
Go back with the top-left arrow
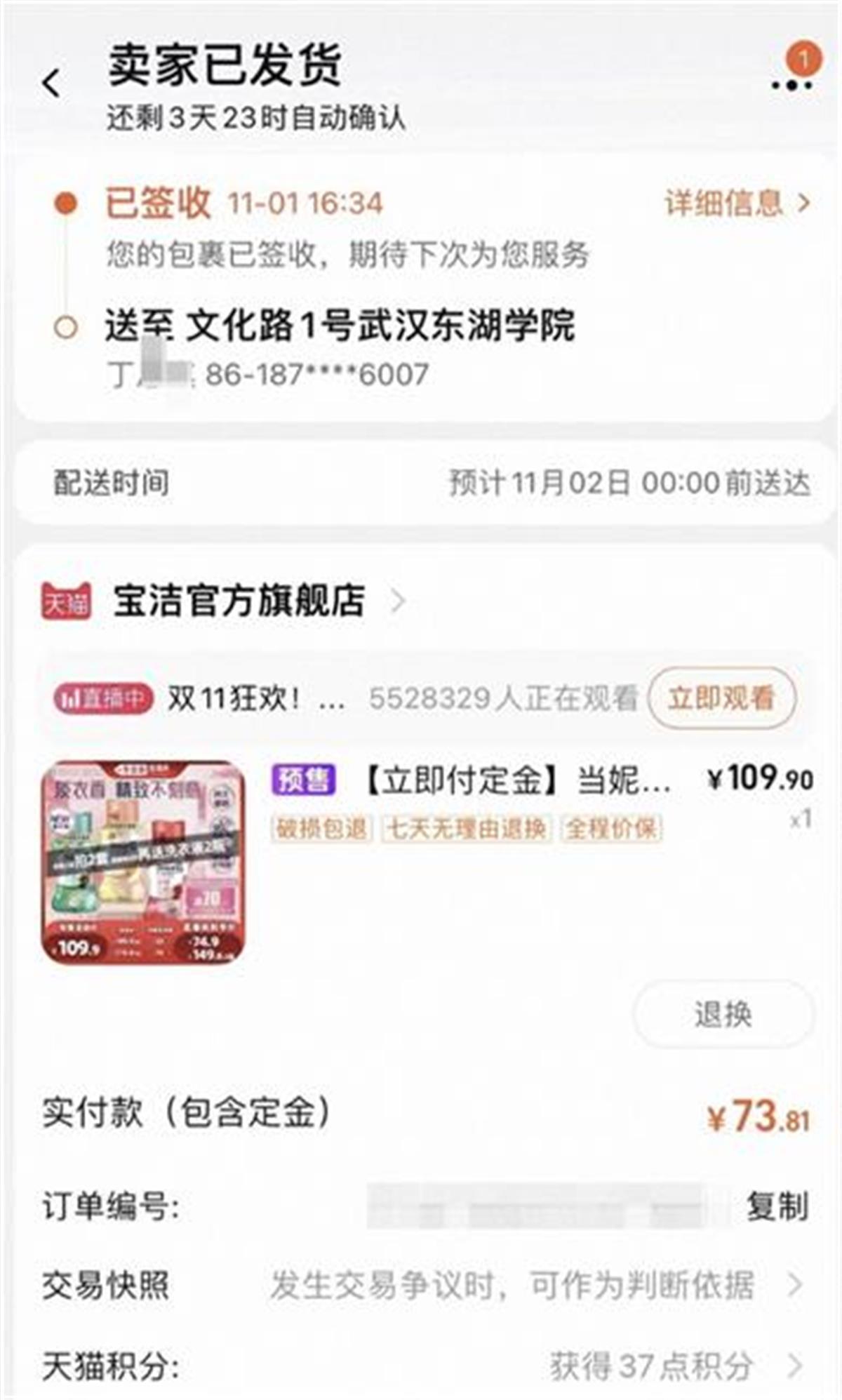(52, 83)
